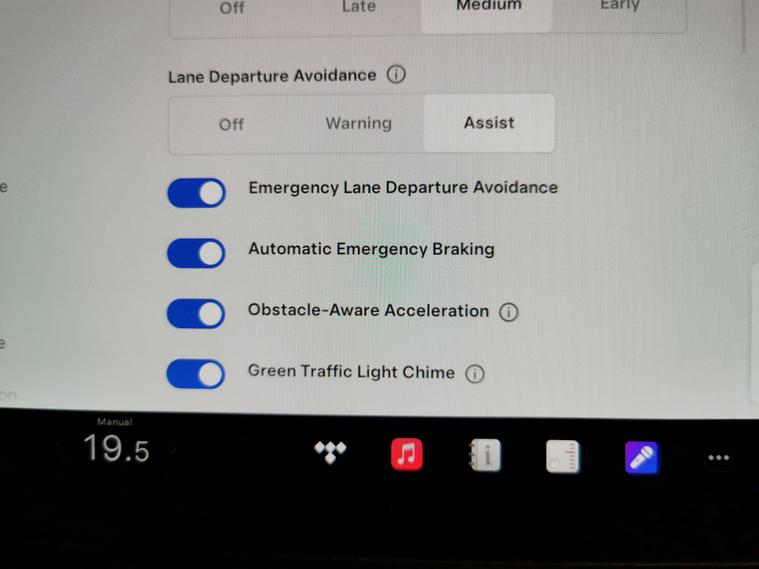Screen dimensions: 759x569
Task: Turn off Automatic Emergency Braking
Action: pos(196,253)
